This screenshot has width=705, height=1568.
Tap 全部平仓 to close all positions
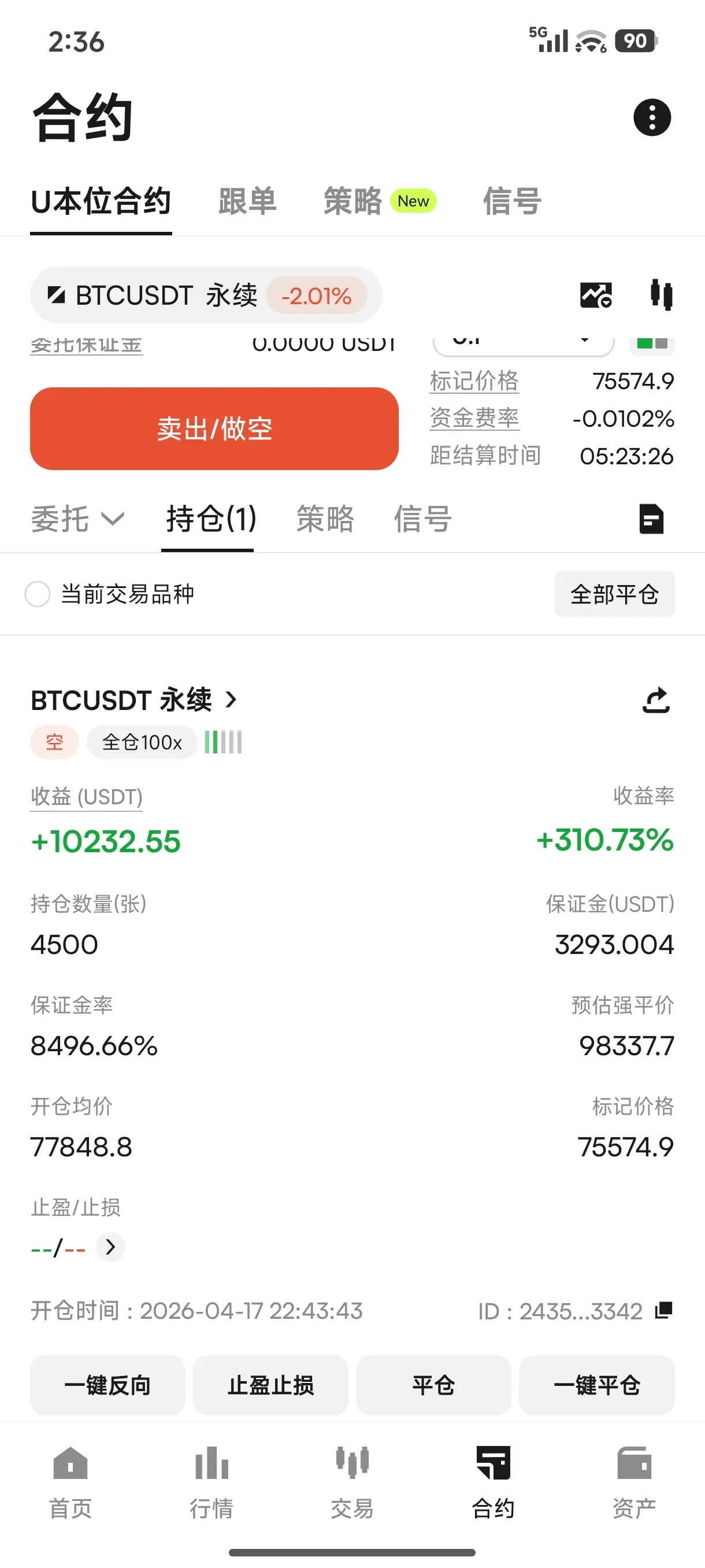pos(614,594)
